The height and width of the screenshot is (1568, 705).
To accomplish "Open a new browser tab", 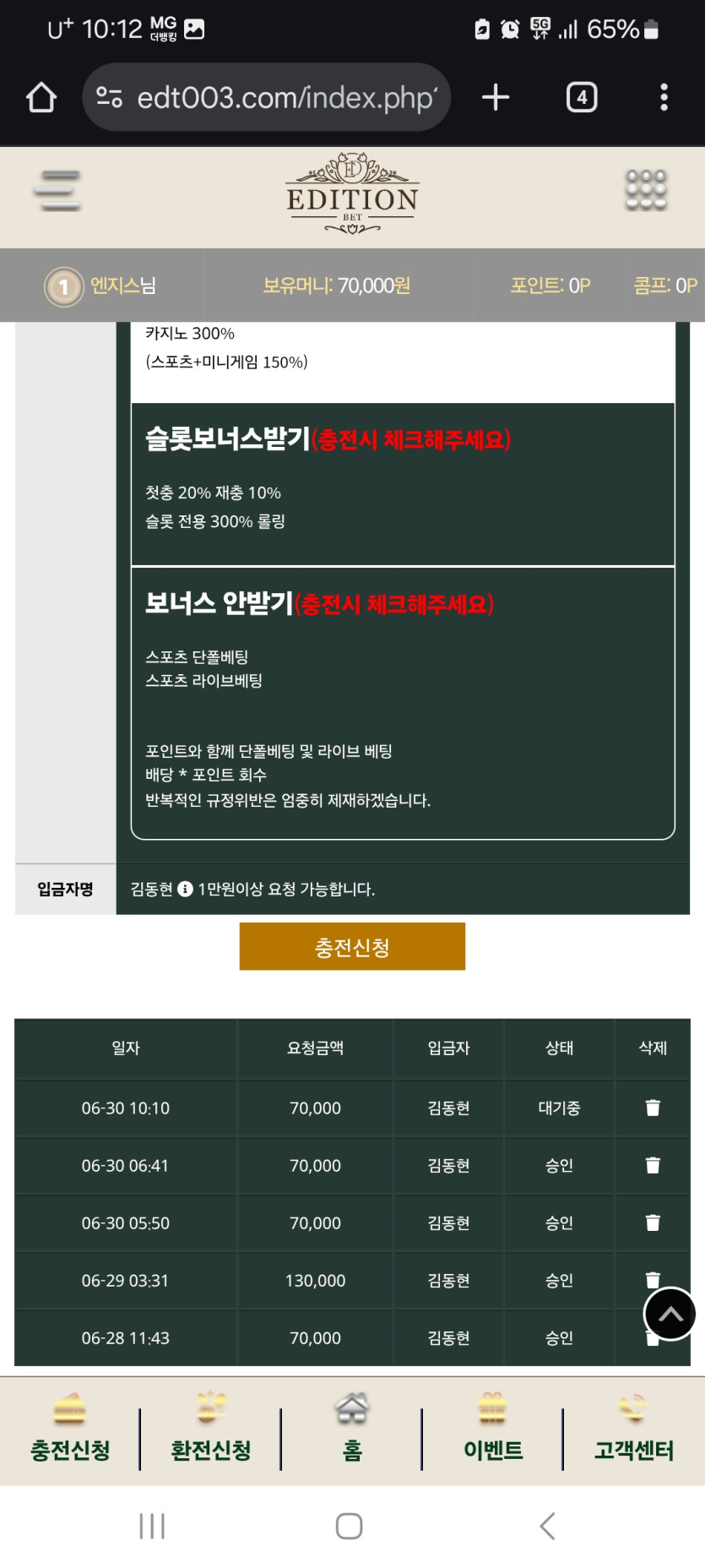I will 496,98.
